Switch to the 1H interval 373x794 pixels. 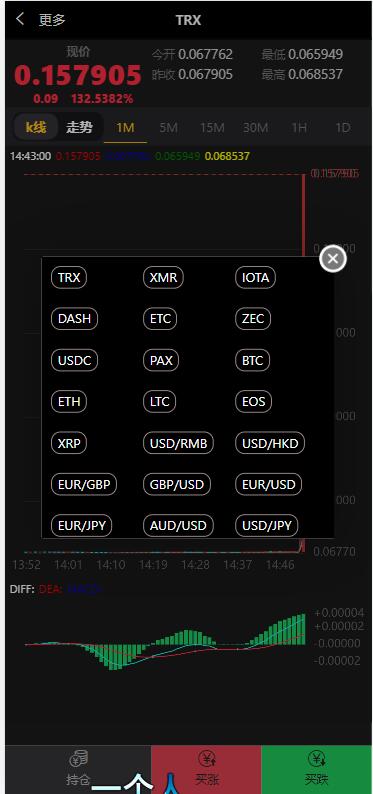coord(299,127)
